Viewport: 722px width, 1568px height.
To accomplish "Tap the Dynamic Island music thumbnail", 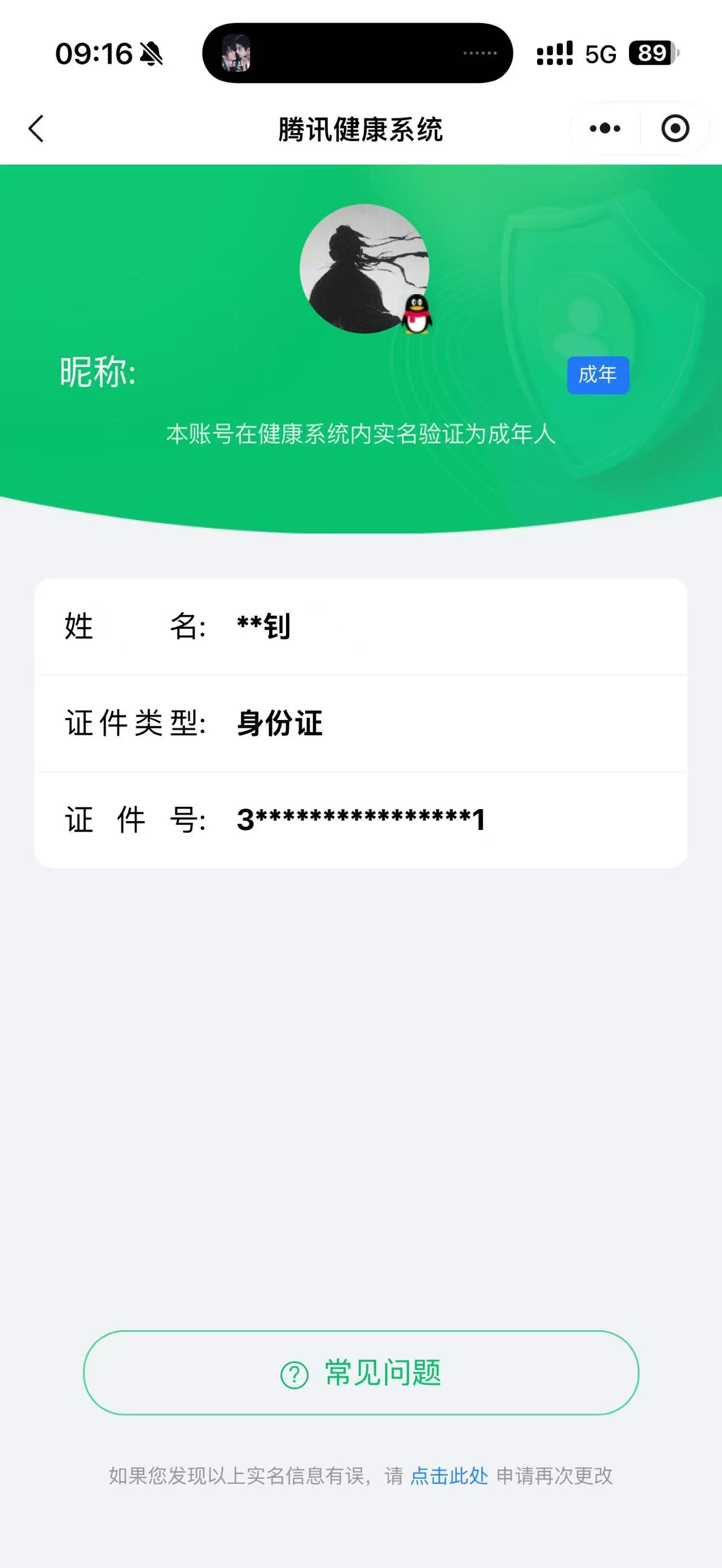I will 239,52.
